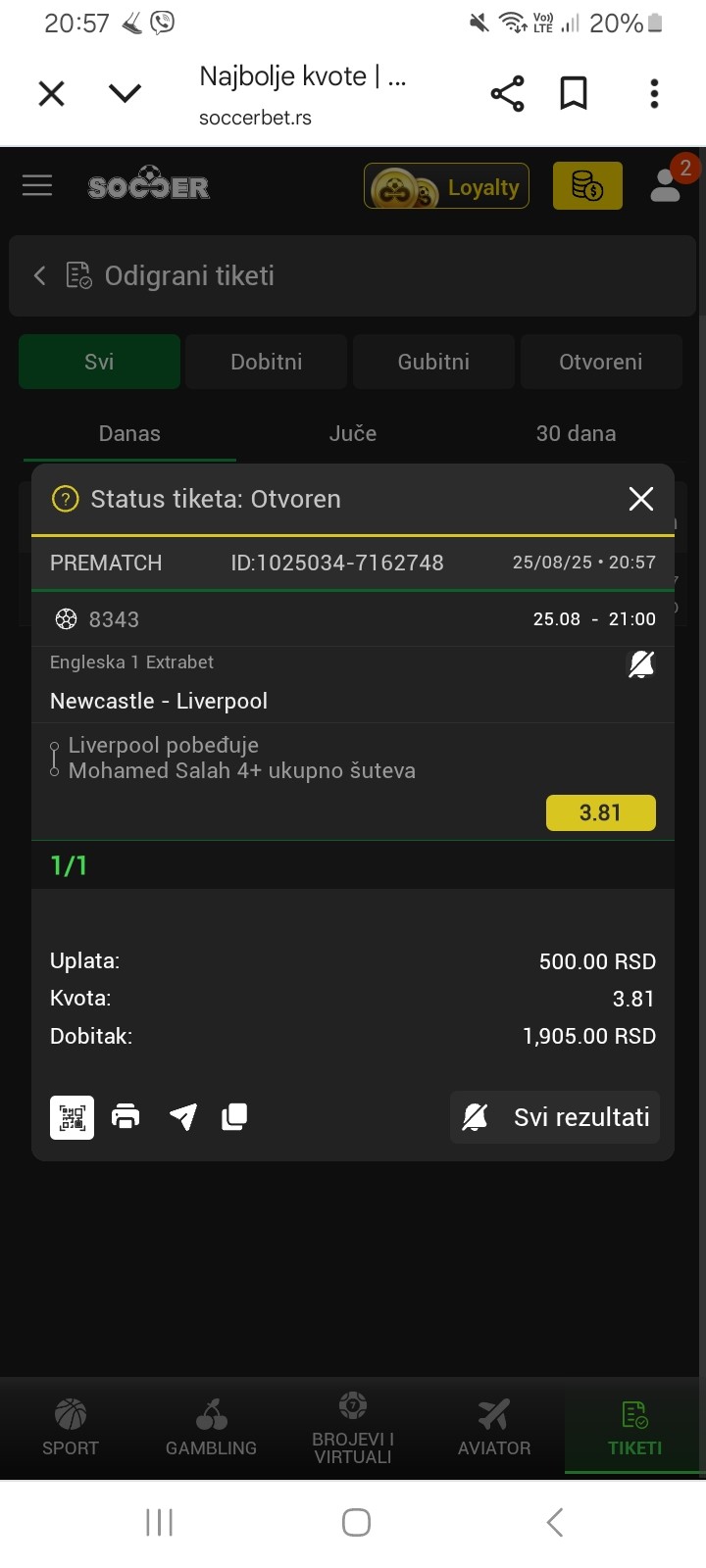
Task: Open the deposit coins button
Action: click(587, 186)
